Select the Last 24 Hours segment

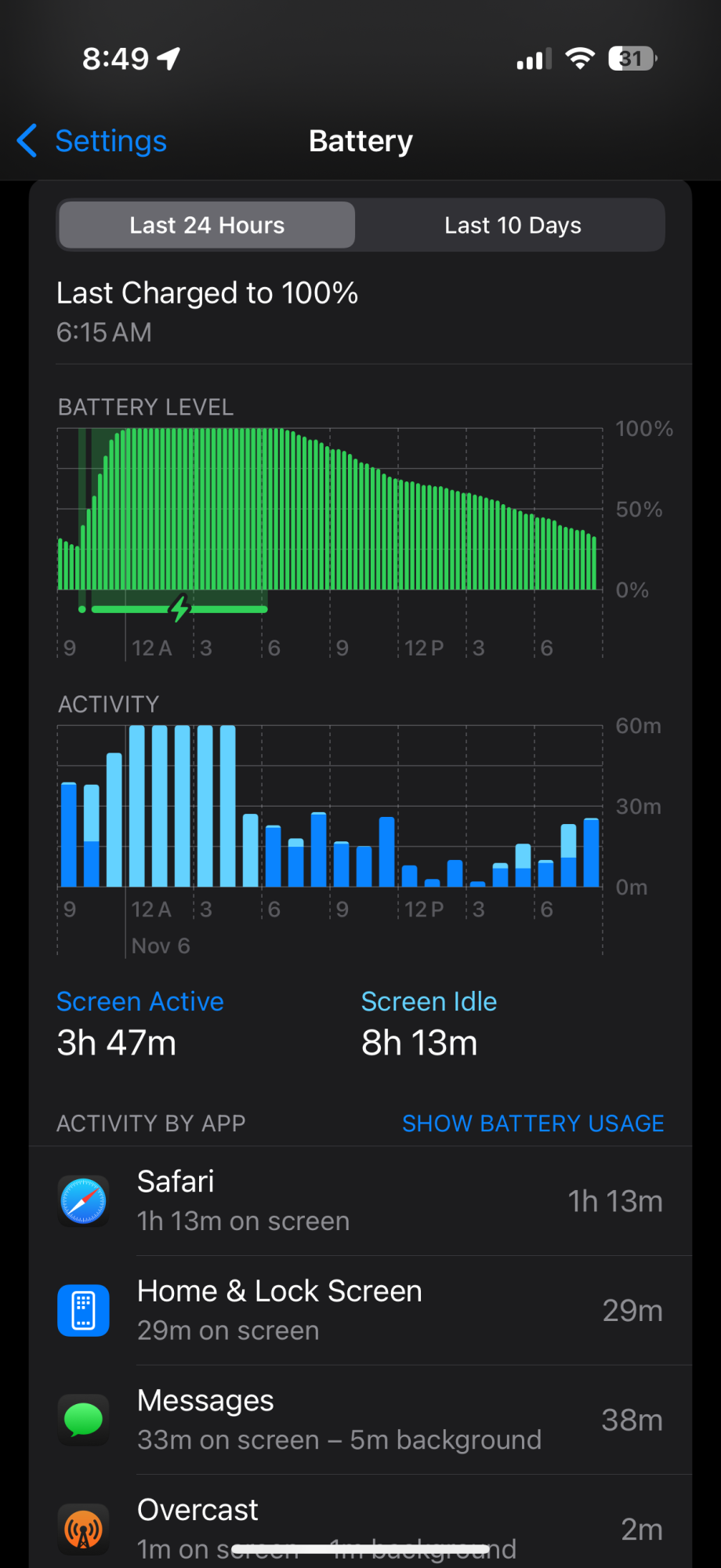(x=207, y=226)
